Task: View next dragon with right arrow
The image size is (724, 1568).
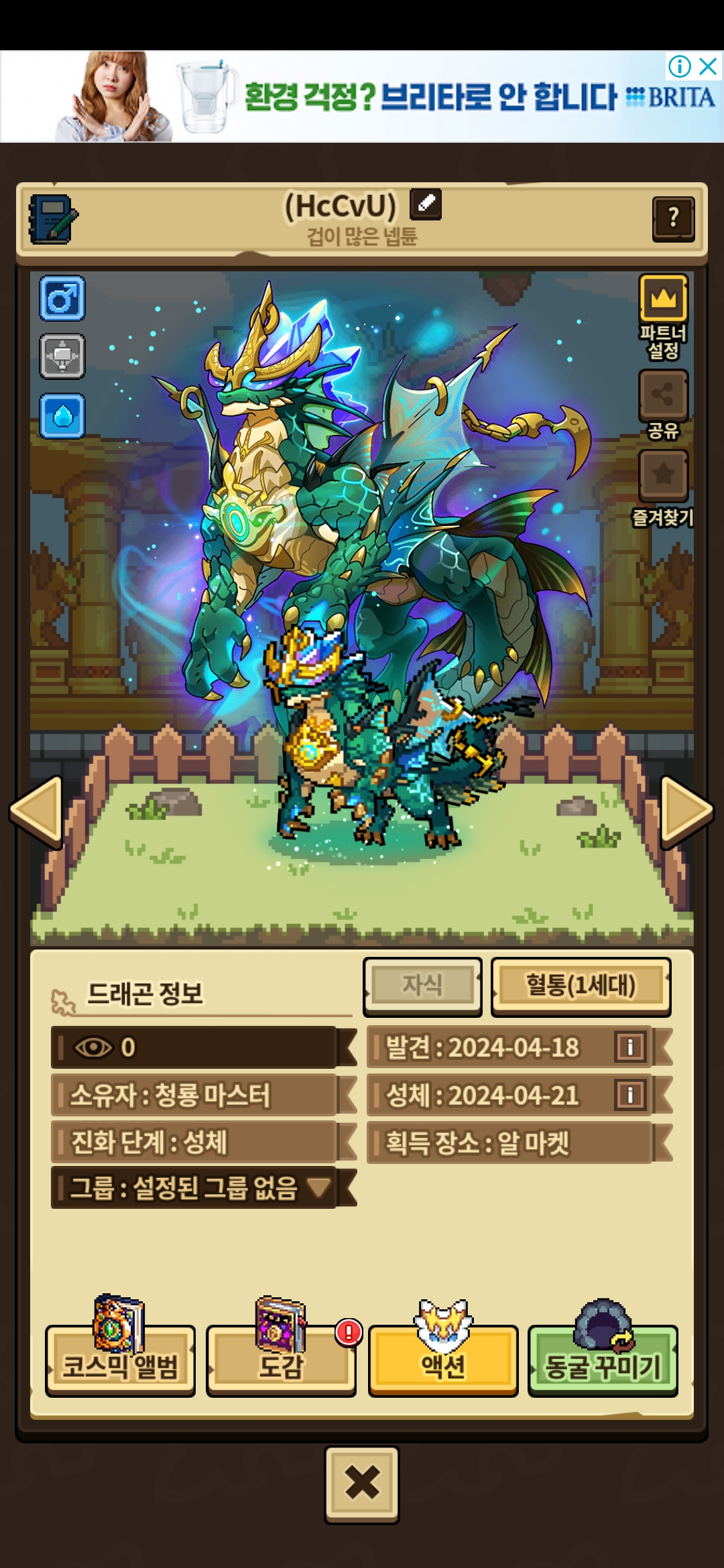Action: coord(686,811)
